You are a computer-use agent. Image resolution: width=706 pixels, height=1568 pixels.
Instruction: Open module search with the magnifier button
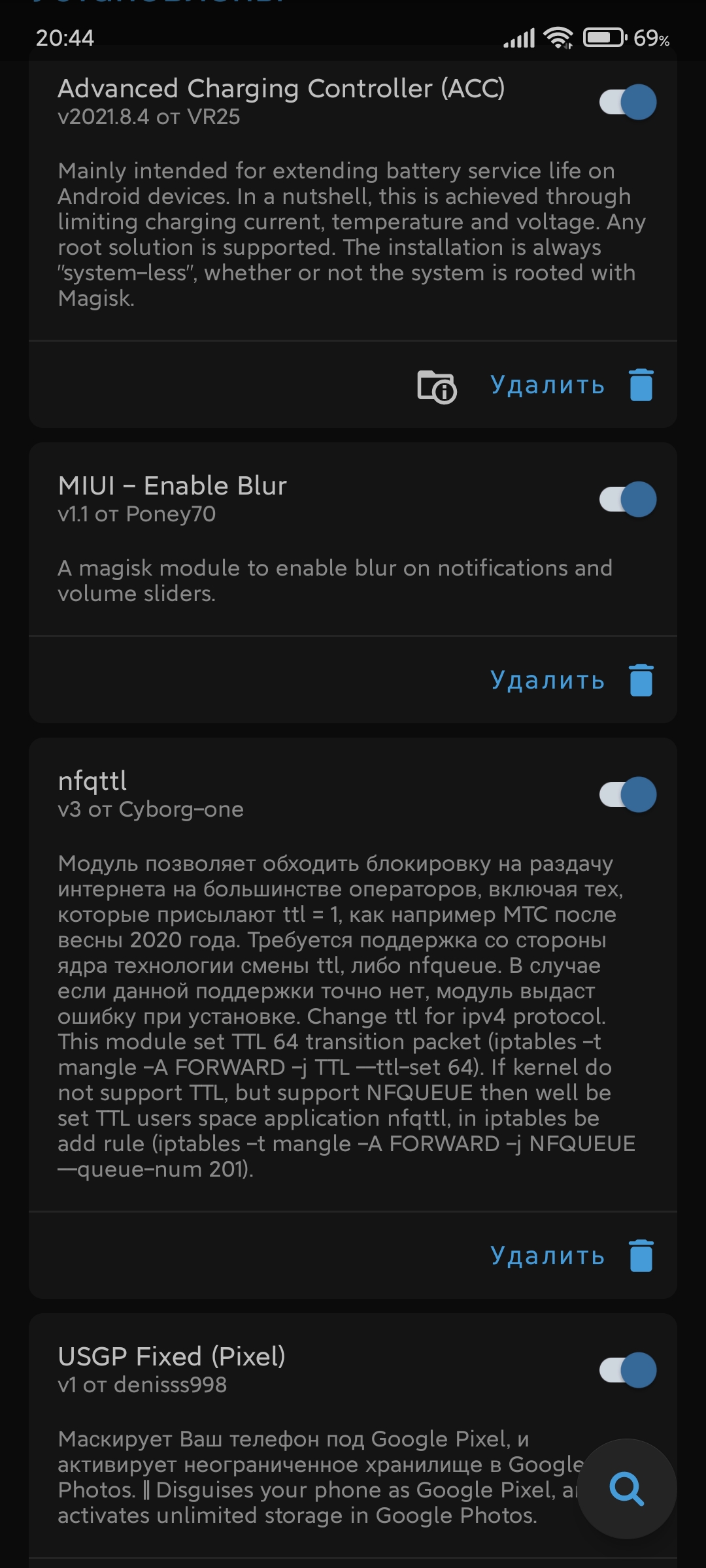[627, 1489]
